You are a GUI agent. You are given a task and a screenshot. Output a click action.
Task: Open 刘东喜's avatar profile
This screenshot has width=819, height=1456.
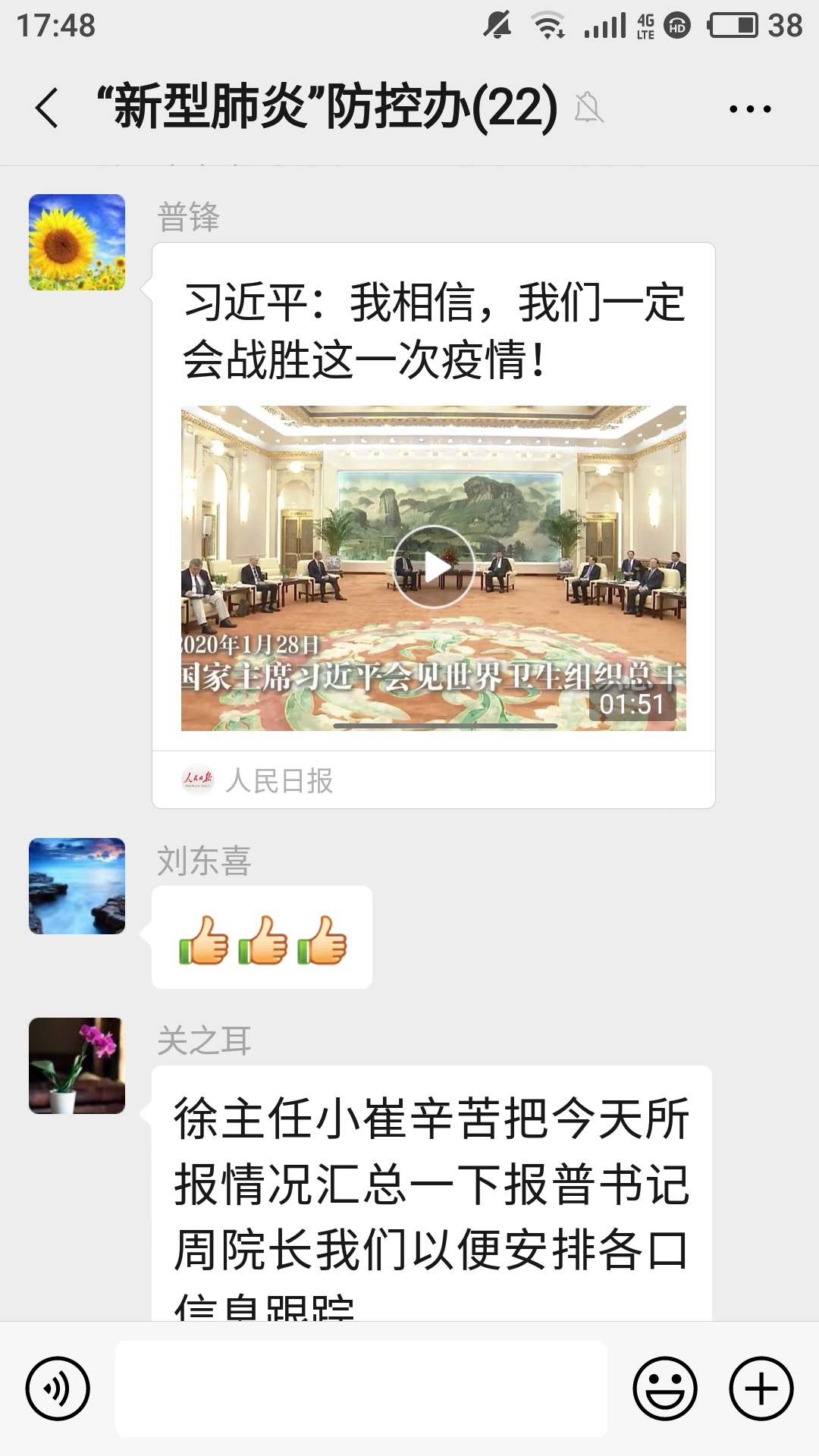[x=77, y=886]
